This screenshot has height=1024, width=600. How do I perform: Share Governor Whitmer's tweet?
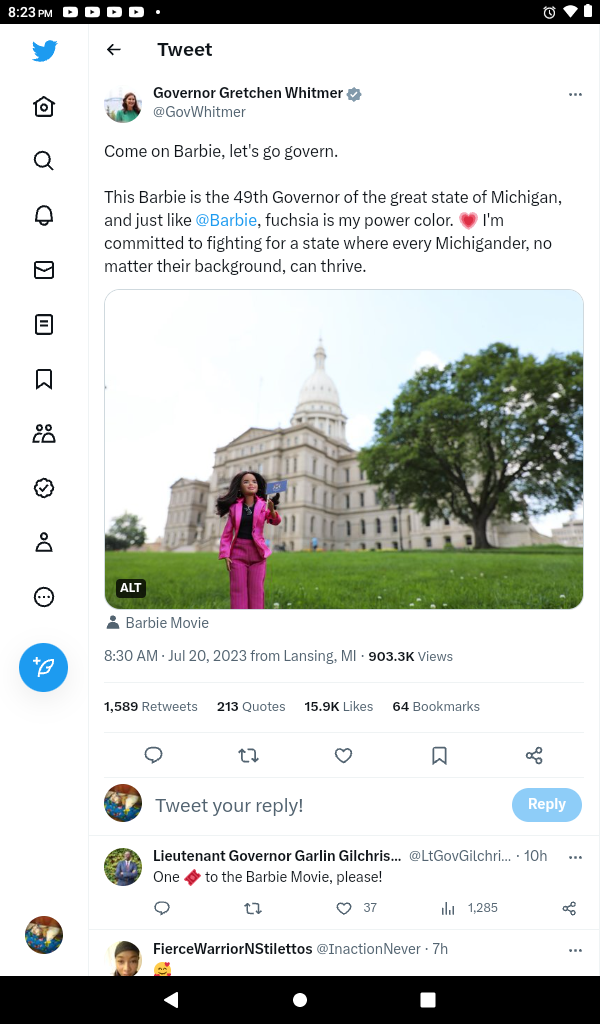[534, 756]
